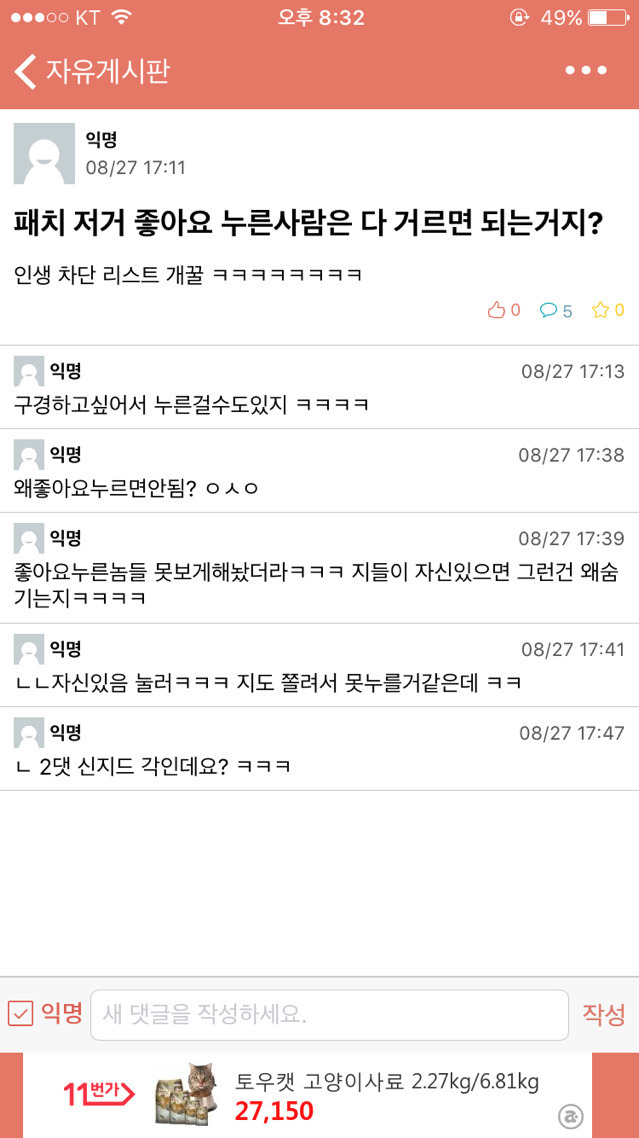Bookmark the post with the star
The image size is (639, 1138).
(600, 310)
